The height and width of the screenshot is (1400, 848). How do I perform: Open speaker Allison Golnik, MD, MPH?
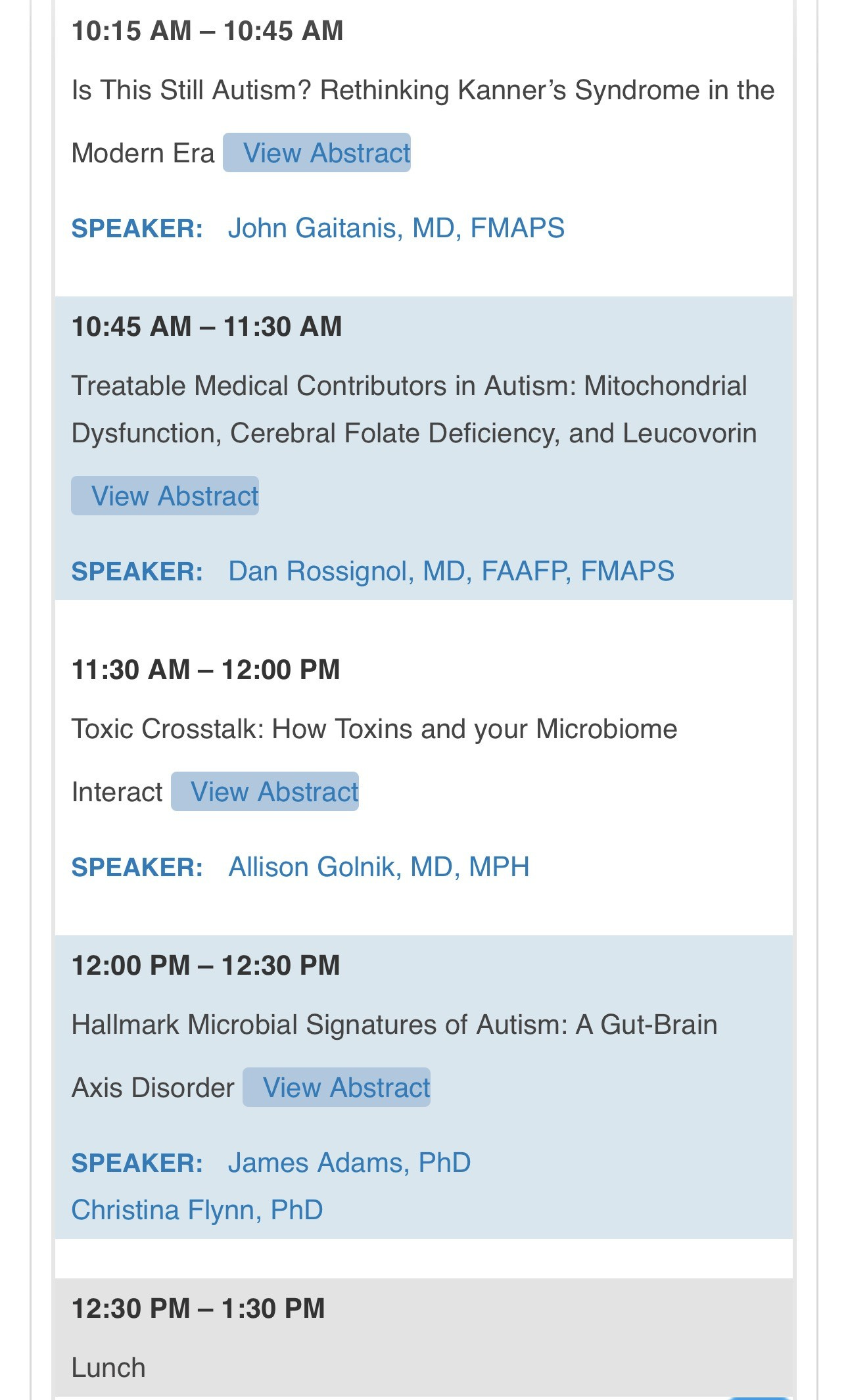379,867
